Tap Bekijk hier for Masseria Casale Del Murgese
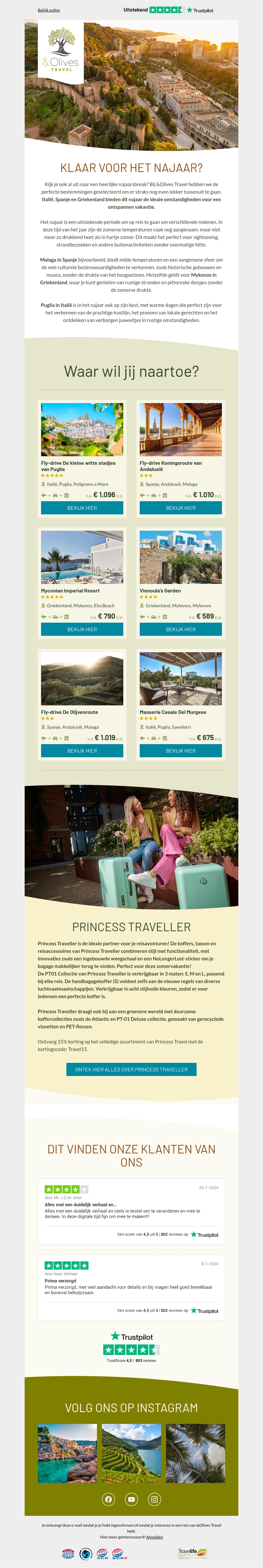263x1568 pixels. 180,751
